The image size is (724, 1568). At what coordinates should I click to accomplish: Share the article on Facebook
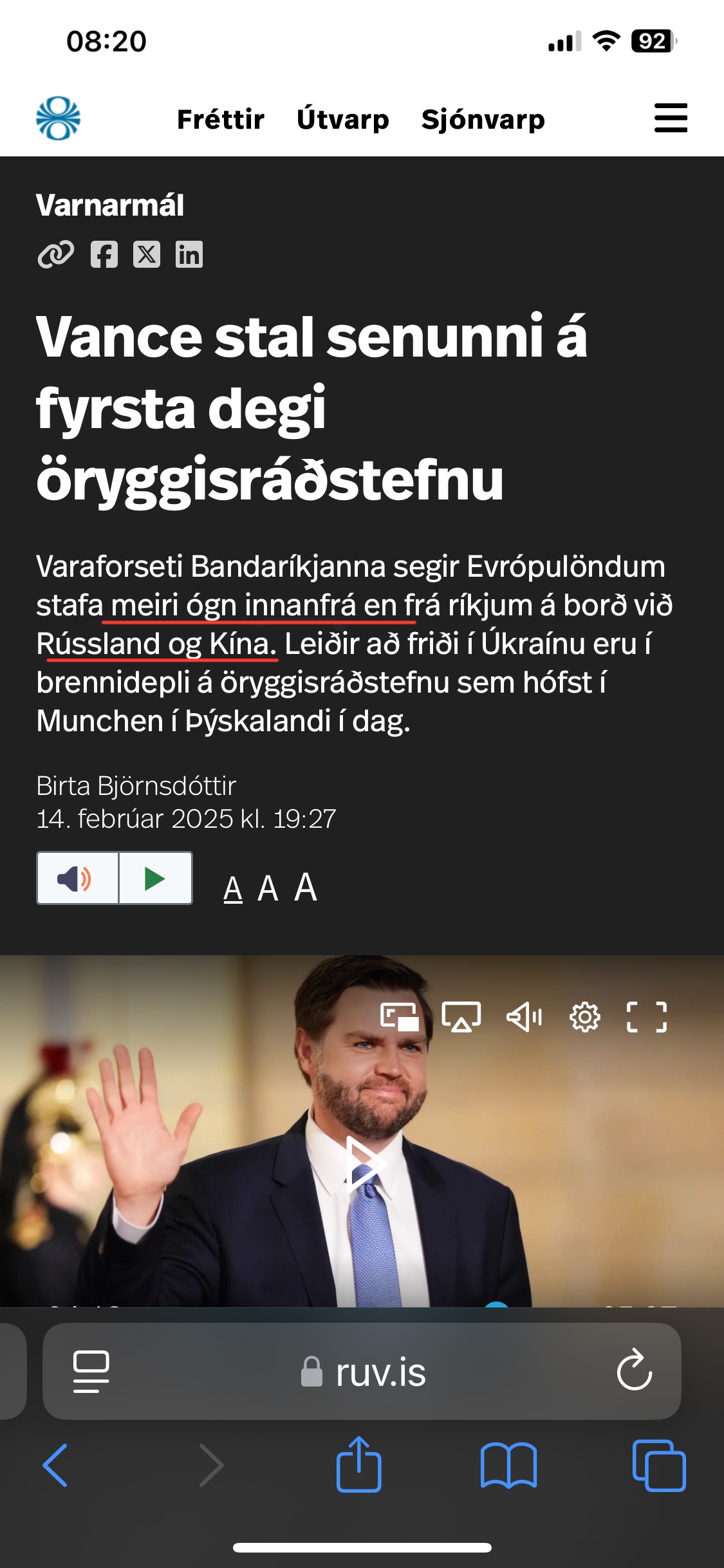point(104,254)
